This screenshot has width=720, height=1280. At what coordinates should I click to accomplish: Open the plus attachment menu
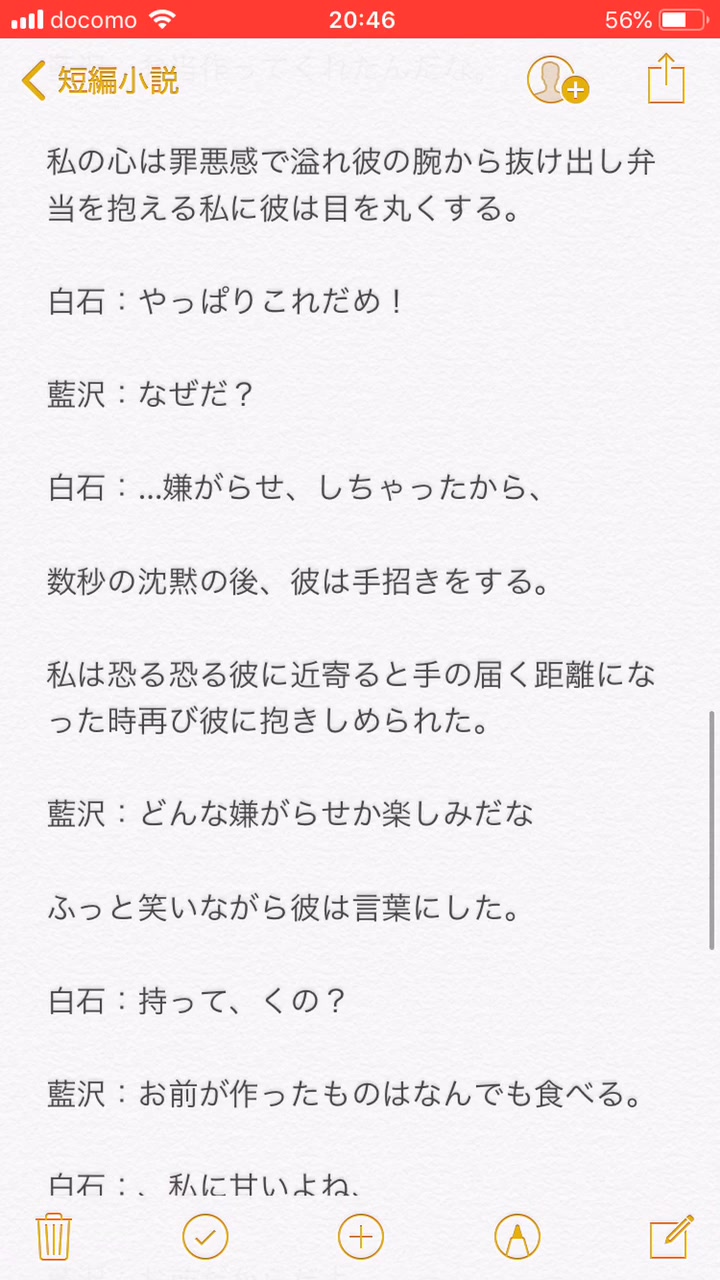coord(361,1237)
